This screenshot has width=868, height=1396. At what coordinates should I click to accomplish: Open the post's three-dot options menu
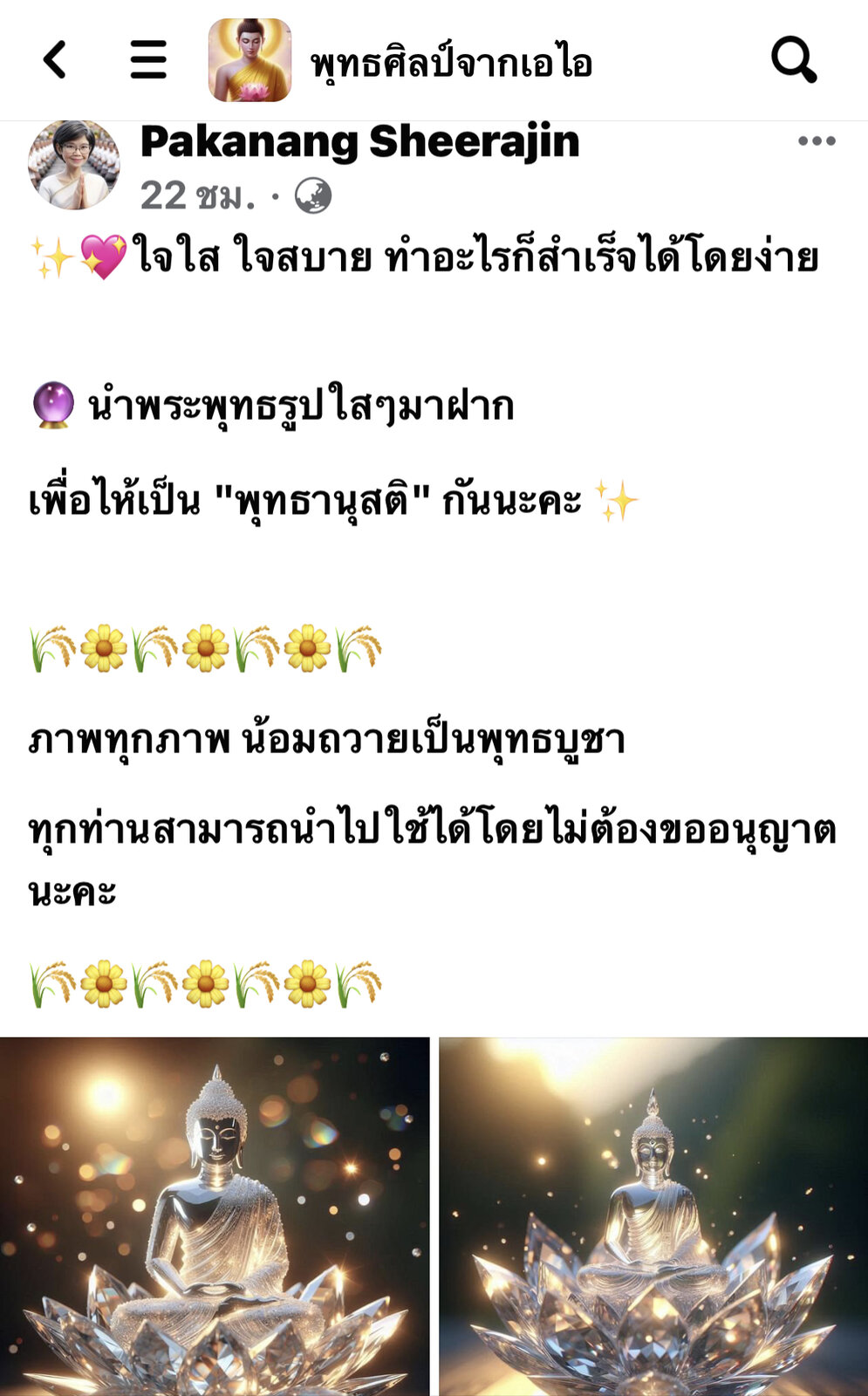[x=817, y=141]
